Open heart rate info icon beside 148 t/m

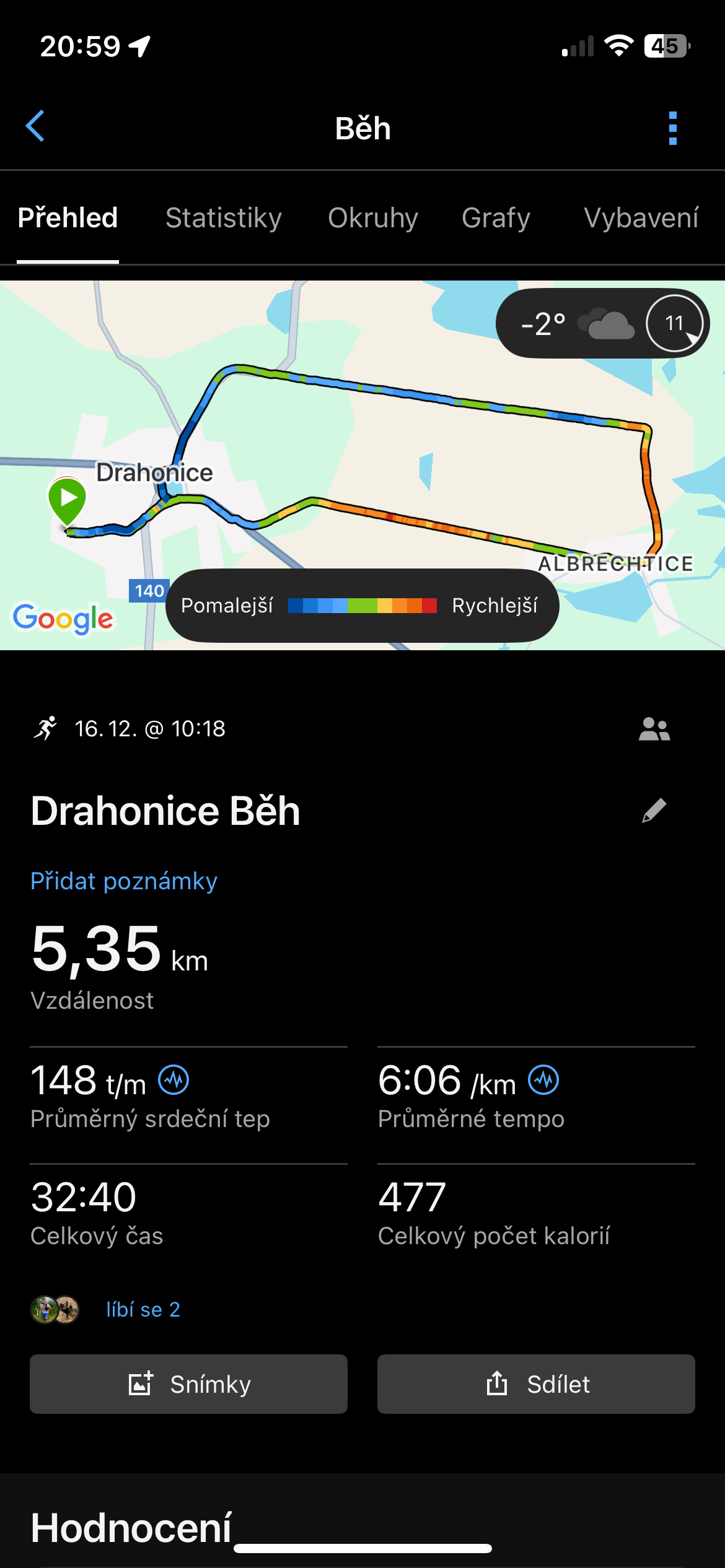tap(174, 1081)
